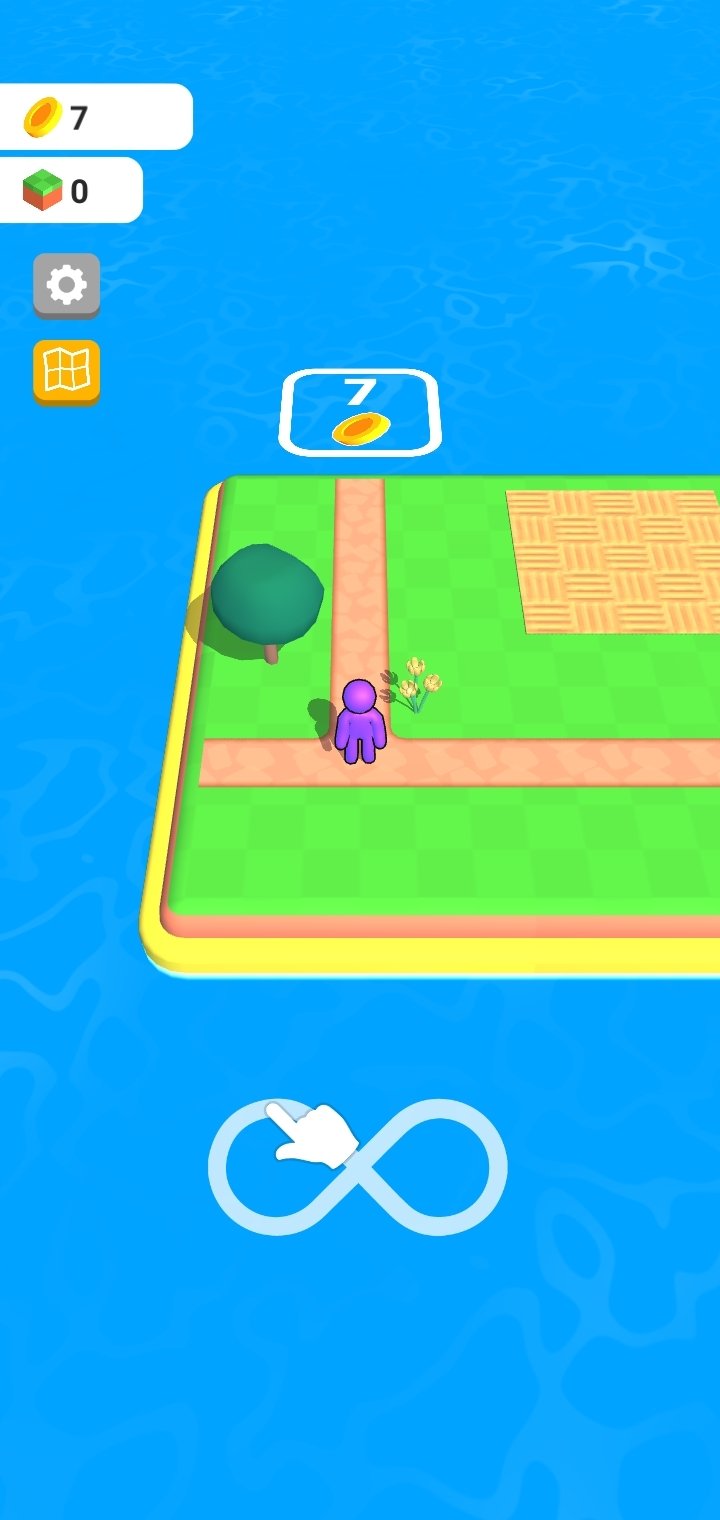Screen dimensions: 720x1520
Task: Open the island map button
Action: pyautogui.click(x=66, y=372)
